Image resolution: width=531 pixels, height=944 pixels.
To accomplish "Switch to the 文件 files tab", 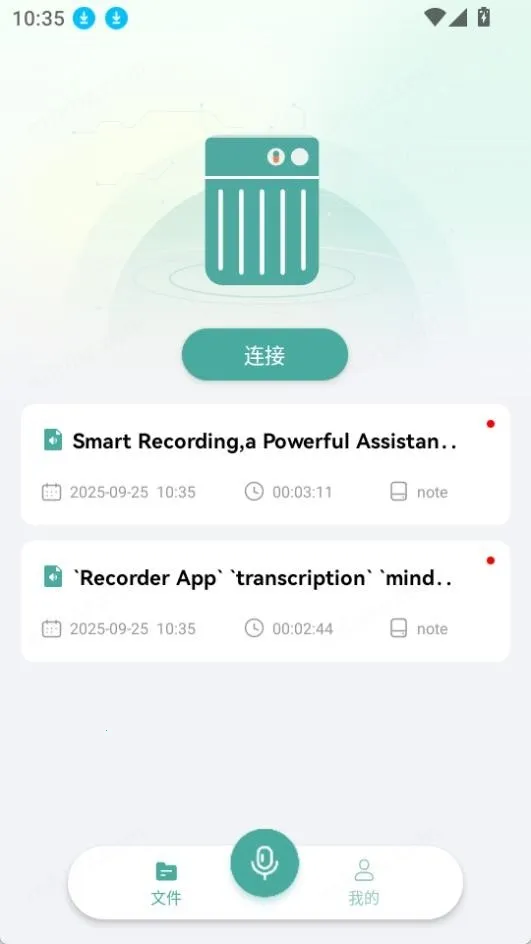I will click(166, 883).
